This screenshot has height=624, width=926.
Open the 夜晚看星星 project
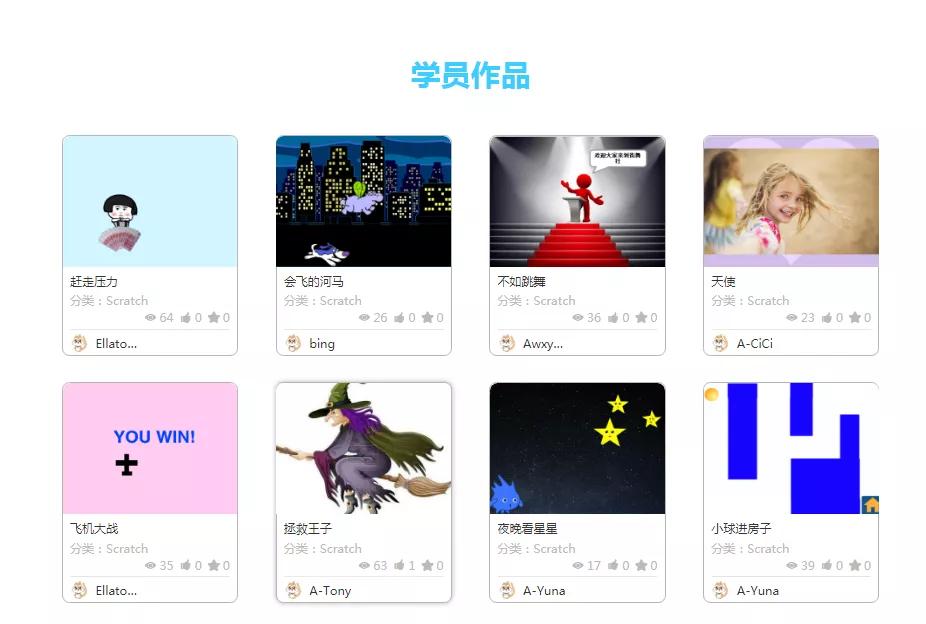point(577,448)
